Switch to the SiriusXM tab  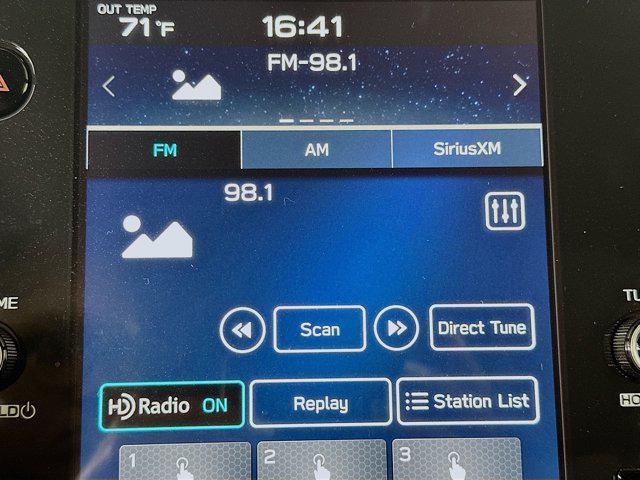(x=466, y=149)
